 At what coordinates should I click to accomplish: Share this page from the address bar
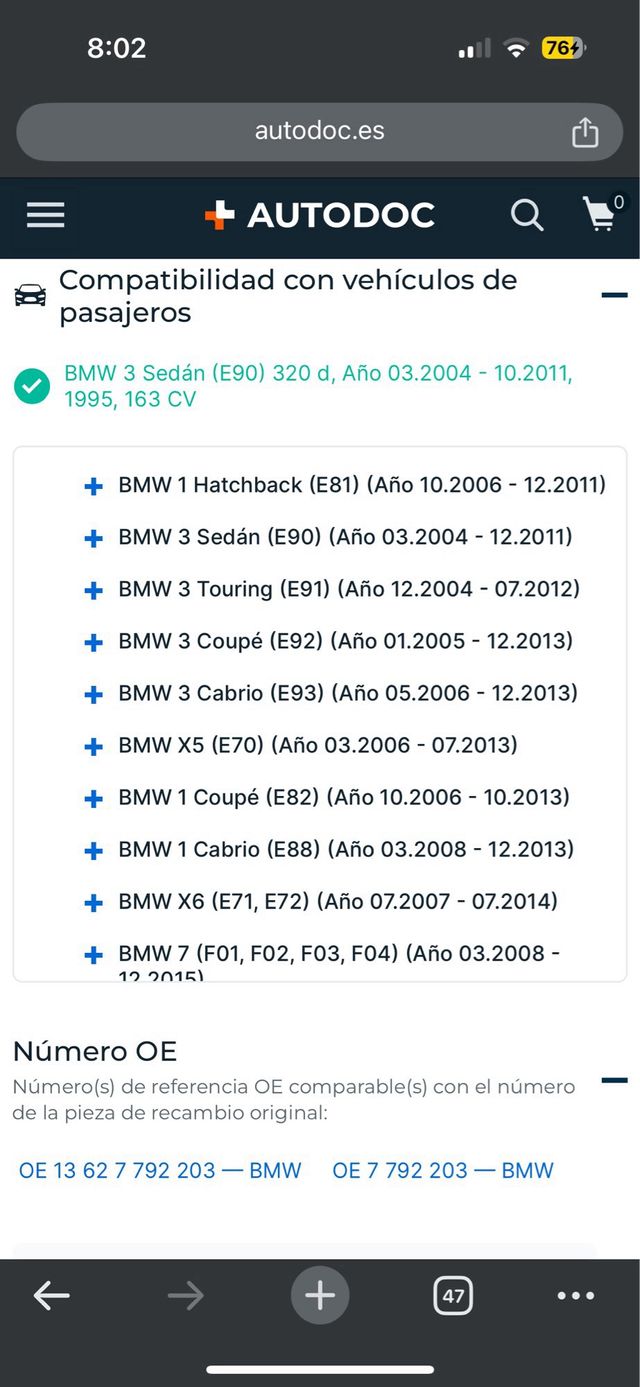(585, 132)
